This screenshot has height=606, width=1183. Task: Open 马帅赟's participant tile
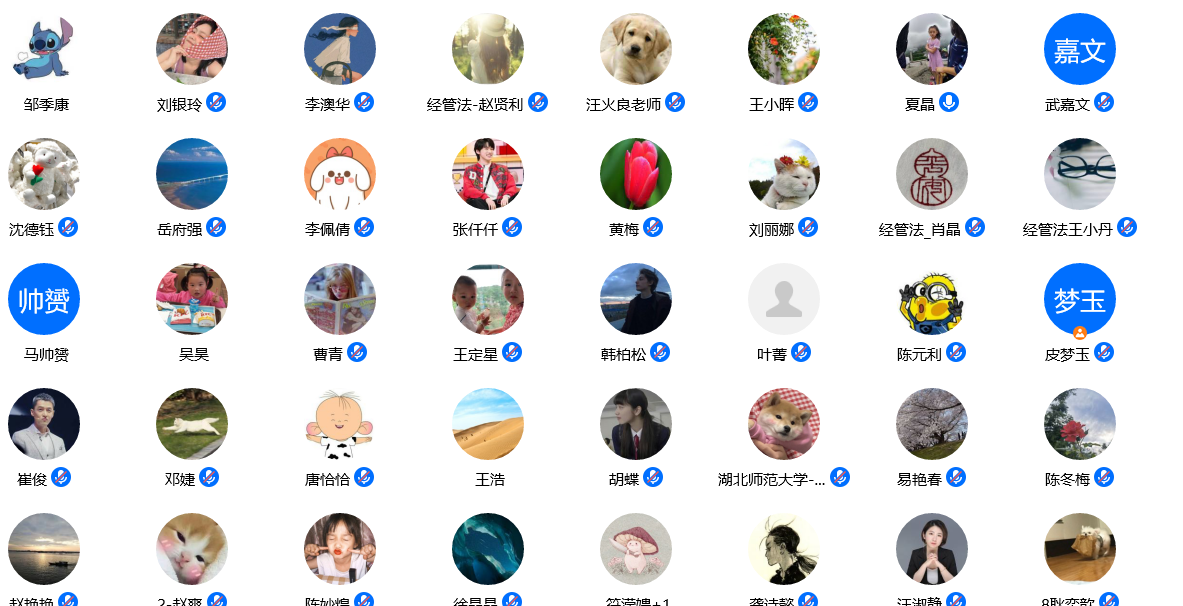point(44,299)
